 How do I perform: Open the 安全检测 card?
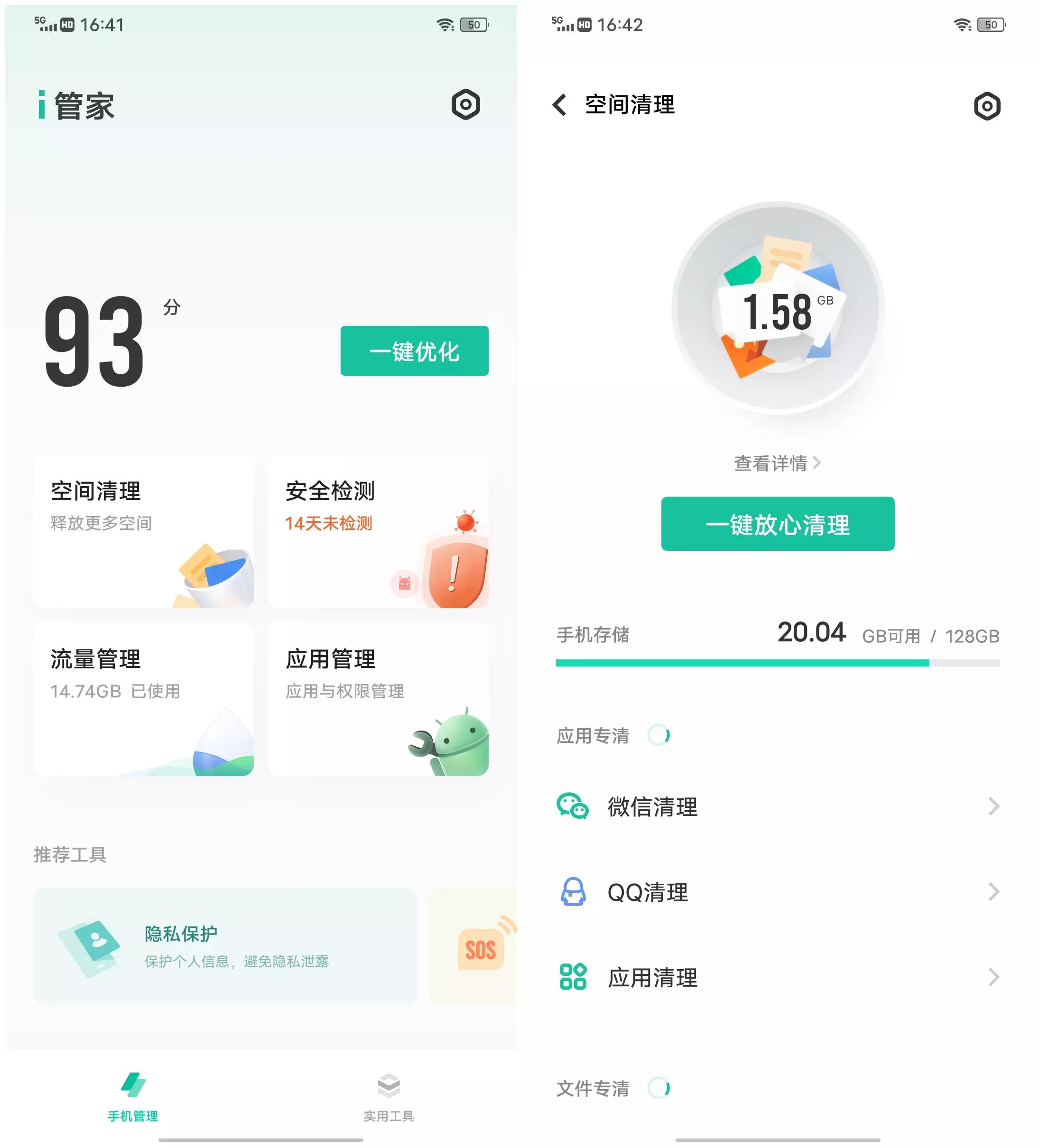(x=378, y=531)
